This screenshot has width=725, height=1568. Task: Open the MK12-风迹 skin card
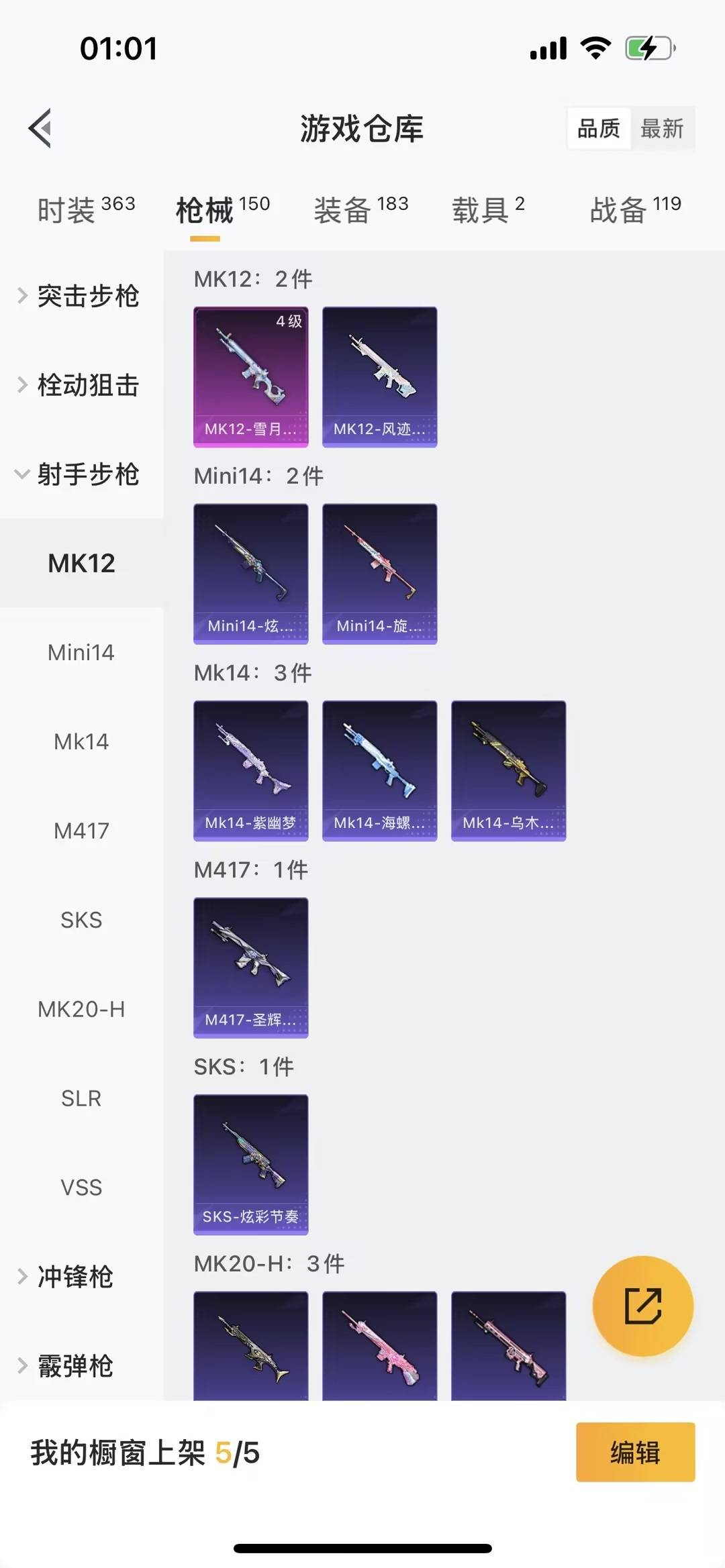coord(379,376)
